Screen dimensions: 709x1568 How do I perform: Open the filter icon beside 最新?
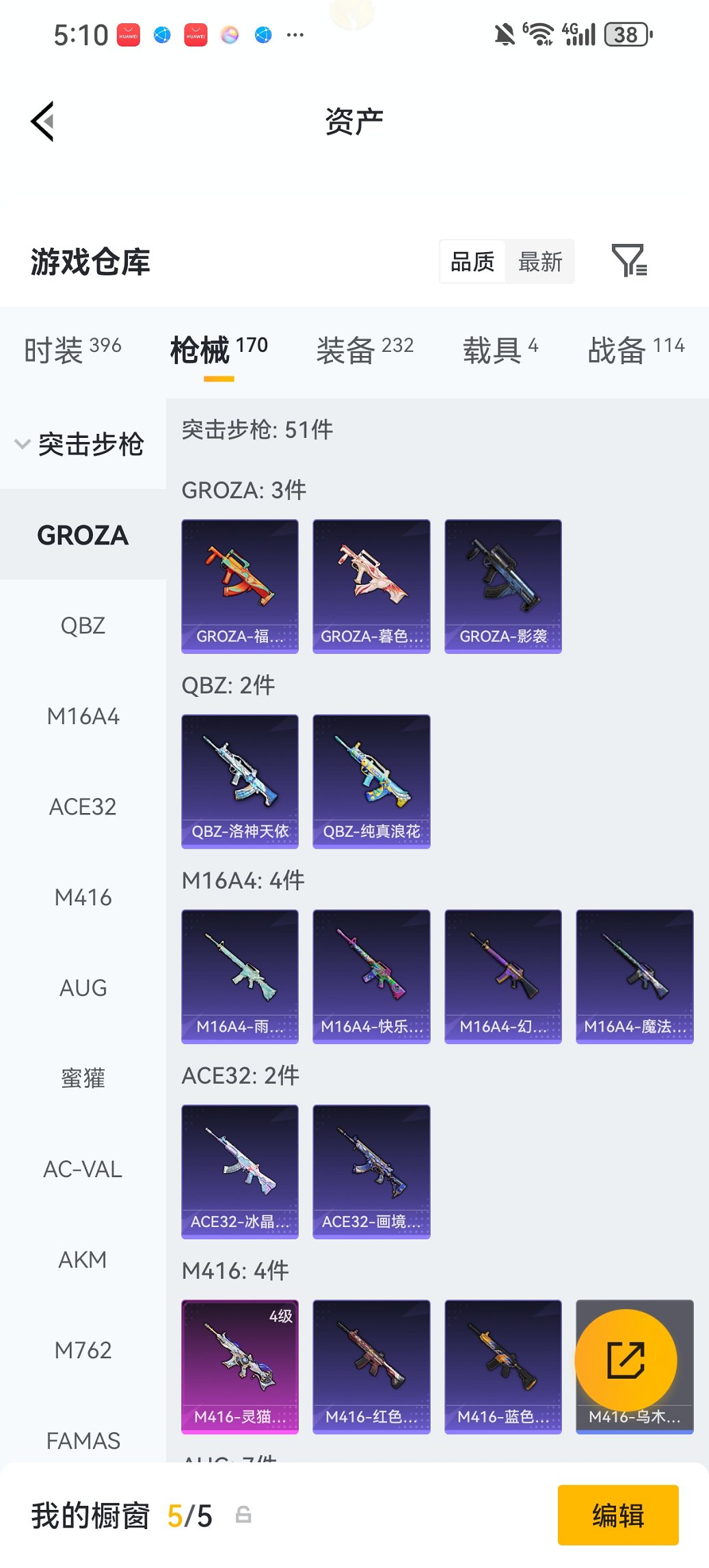click(x=628, y=260)
